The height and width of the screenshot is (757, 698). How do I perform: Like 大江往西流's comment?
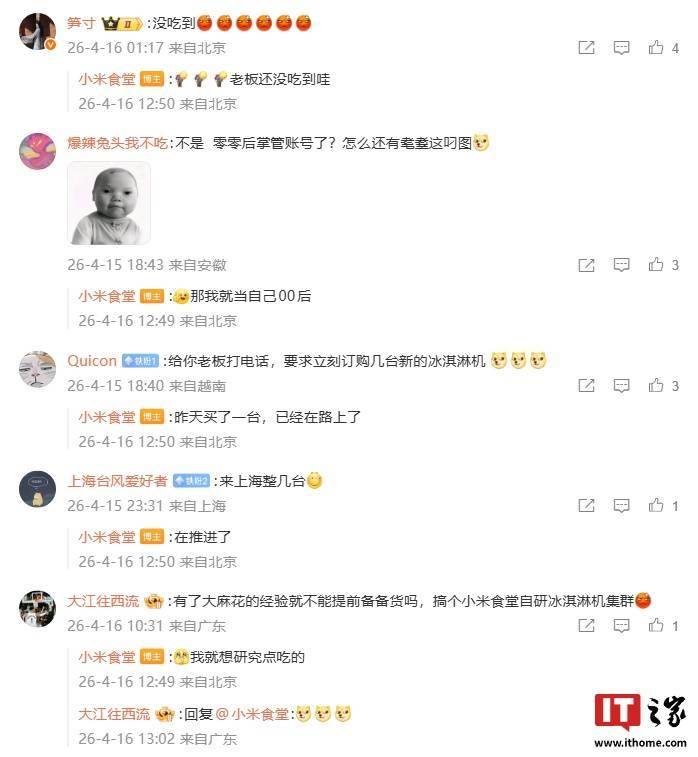pyautogui.click(x=656, y=626)
